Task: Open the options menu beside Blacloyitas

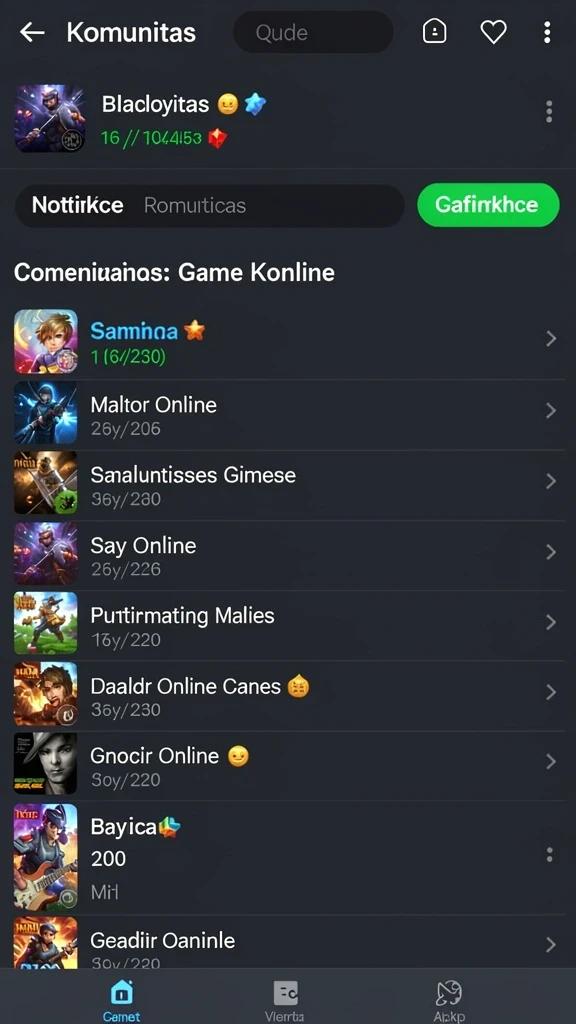Action: 549,112
